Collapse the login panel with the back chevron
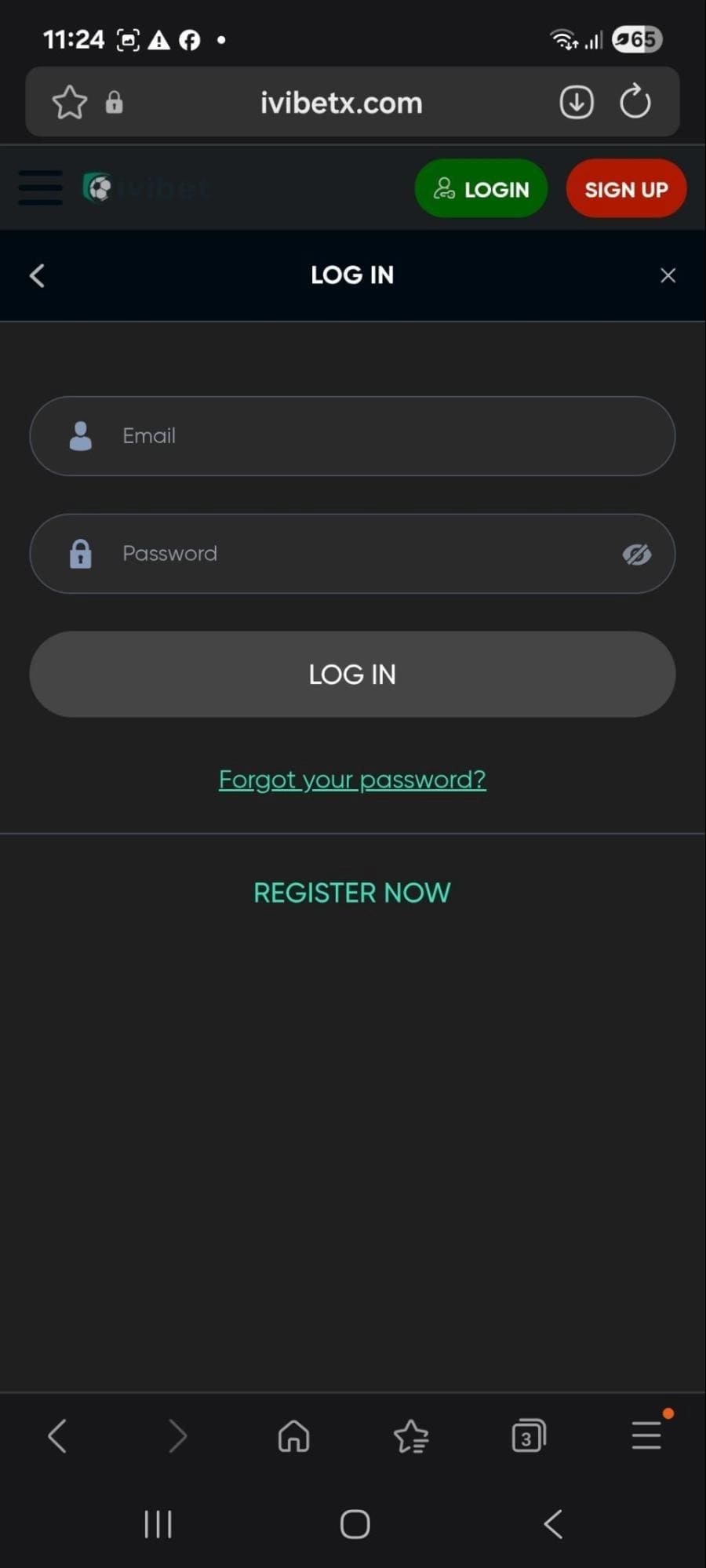This screenshot has width=706, height=1568. click(x=37, y=275)
